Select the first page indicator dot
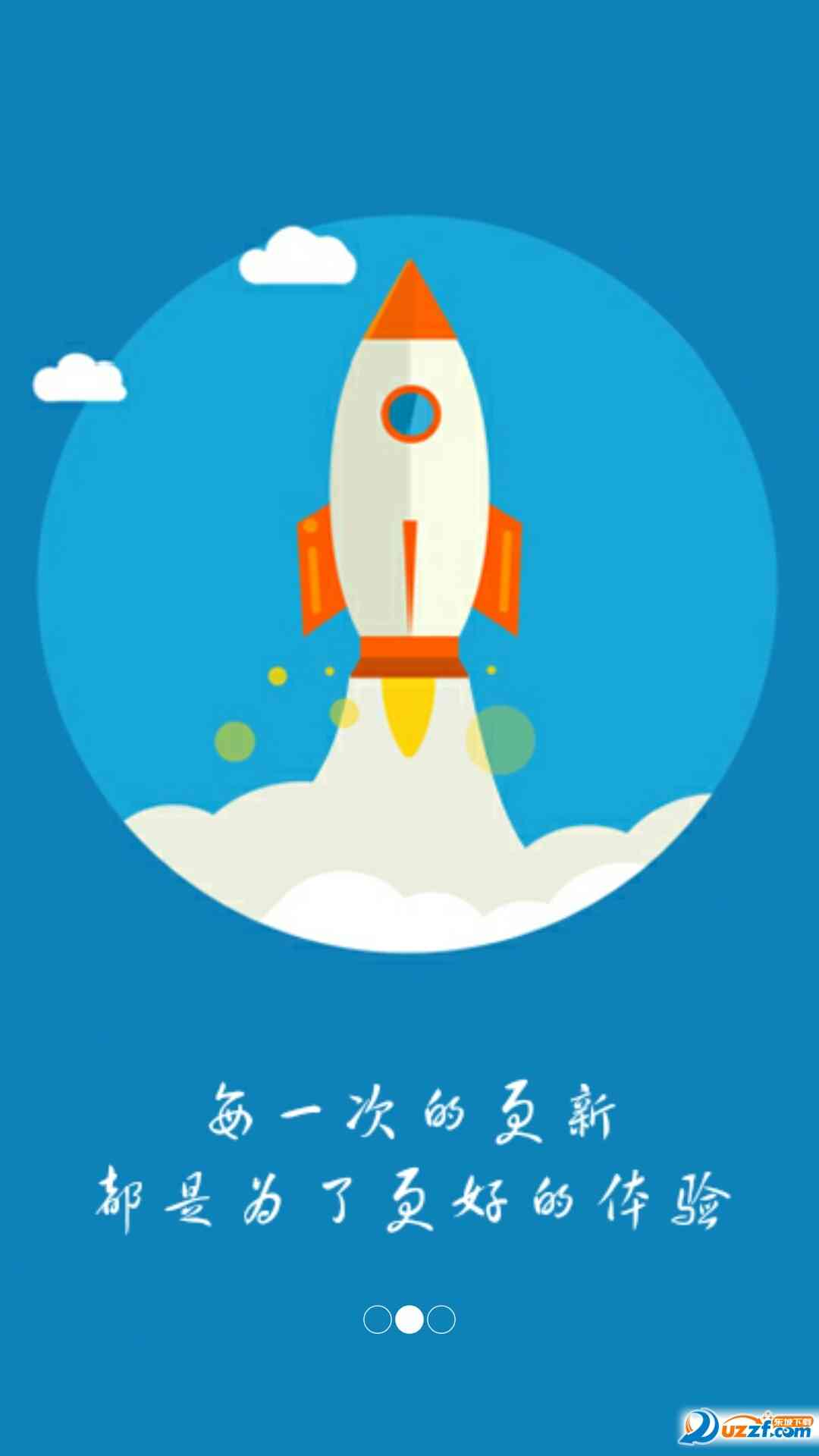Screen dimensions: 819x1456 point(378,1319)
